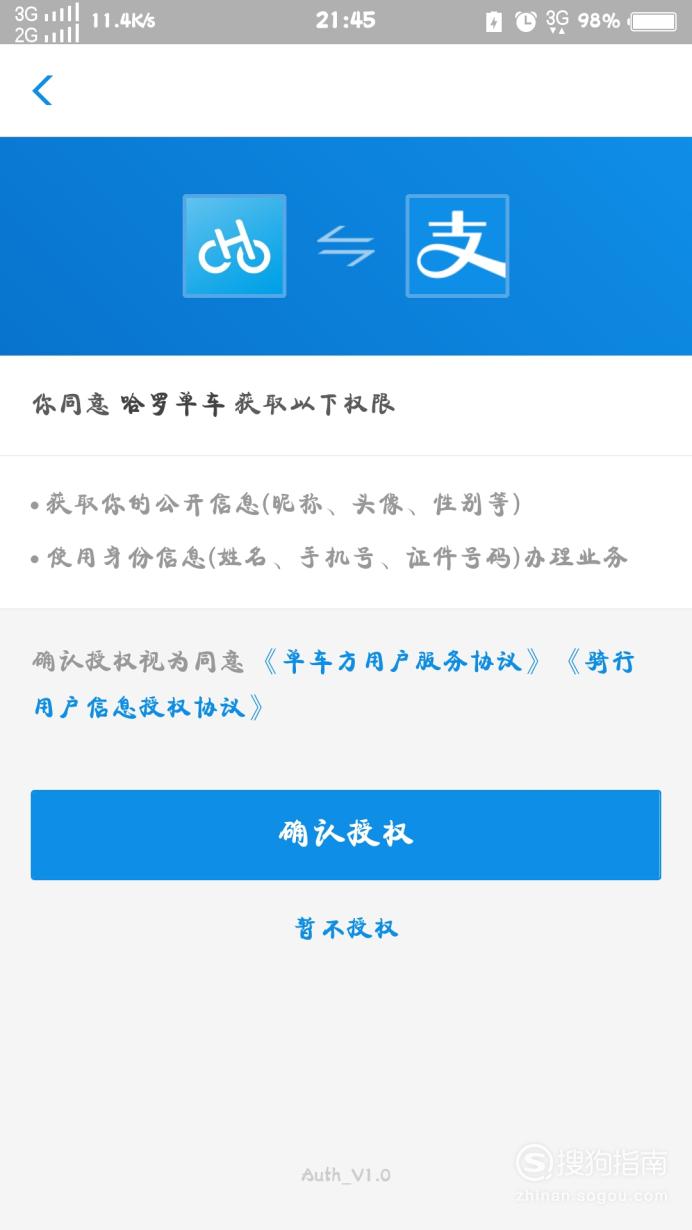Image resolution: width=692 pixels, height=1230 pixels.
Task: Tap 确认授权 to confirm authorization
Action: coord(346,835)
